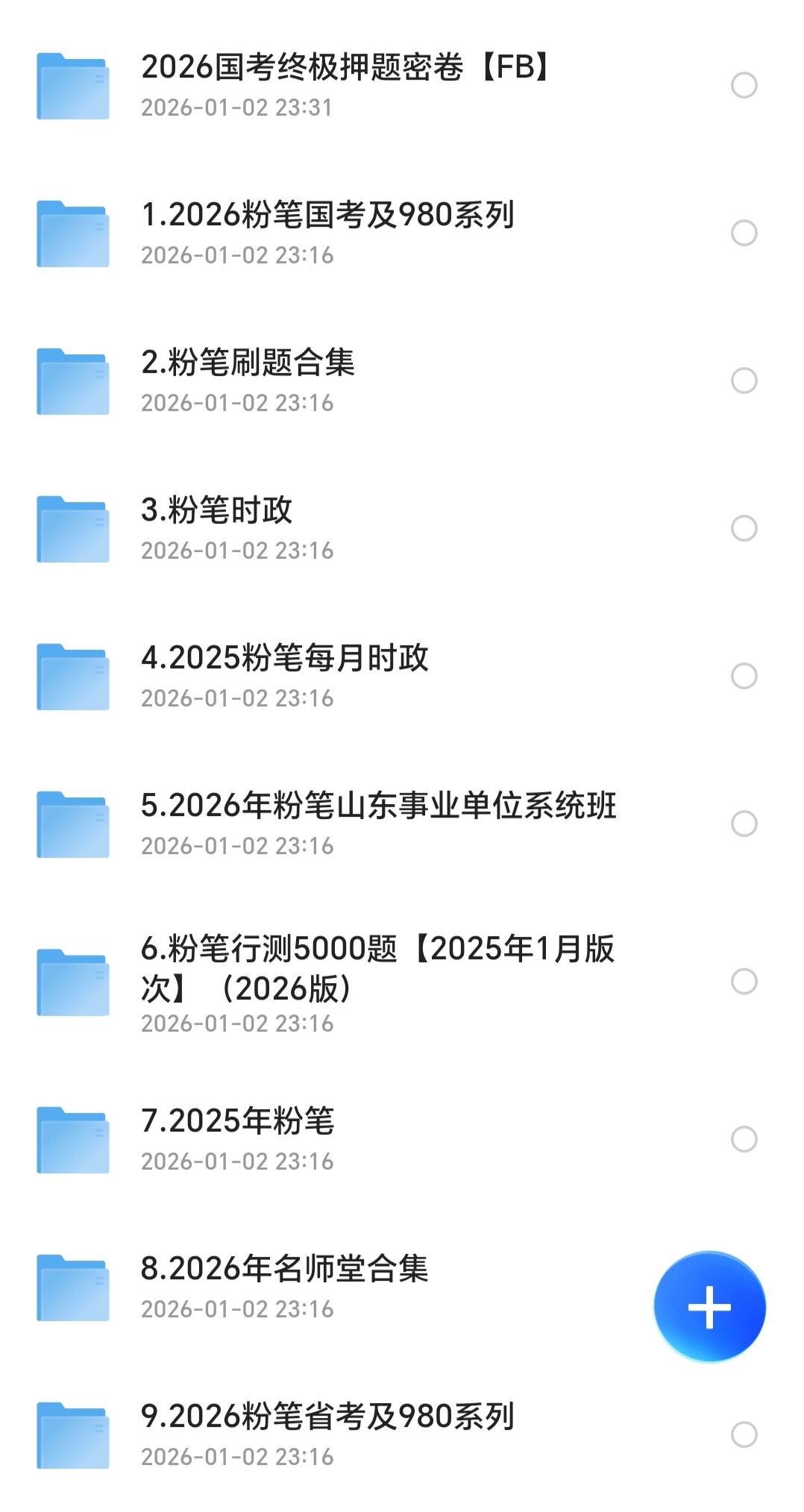
Task: Tick the selection circle for 2.粉笔刷题合集
Action: pos(744,380)
